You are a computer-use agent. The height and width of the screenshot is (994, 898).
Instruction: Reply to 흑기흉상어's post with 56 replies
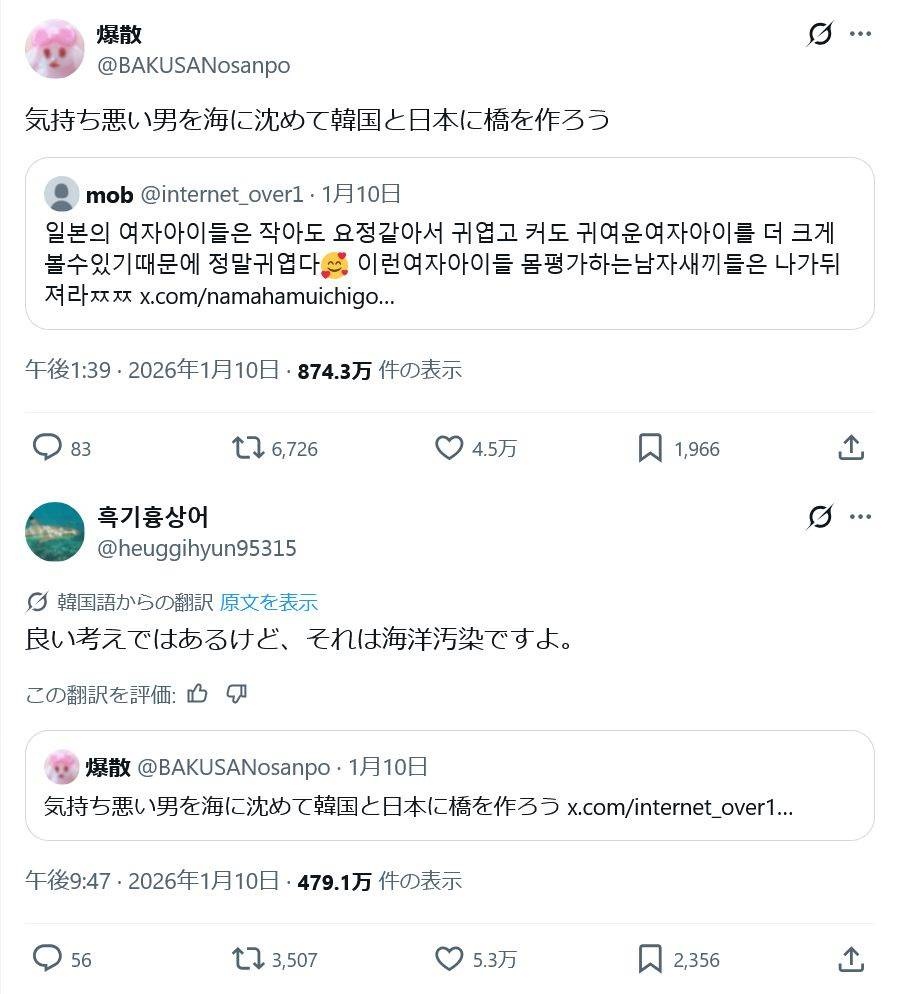click(x=48, y=959)
